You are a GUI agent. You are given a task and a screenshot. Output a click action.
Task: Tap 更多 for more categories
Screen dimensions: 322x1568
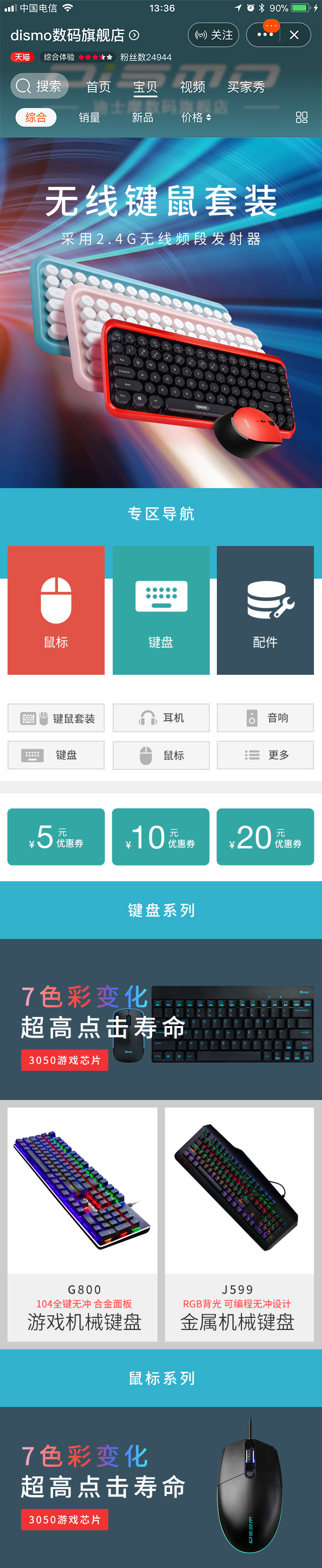click(x=265, y=755)
